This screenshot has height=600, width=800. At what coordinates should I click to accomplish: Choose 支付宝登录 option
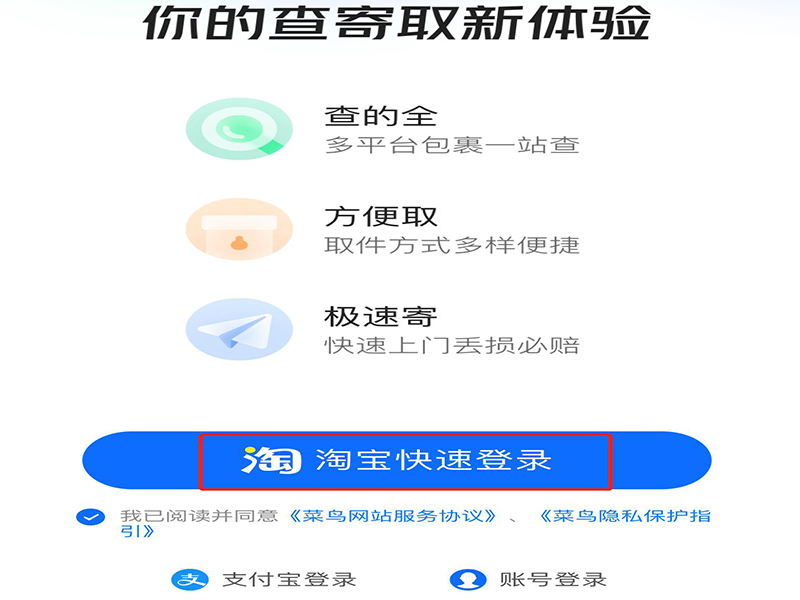point(266,579)
